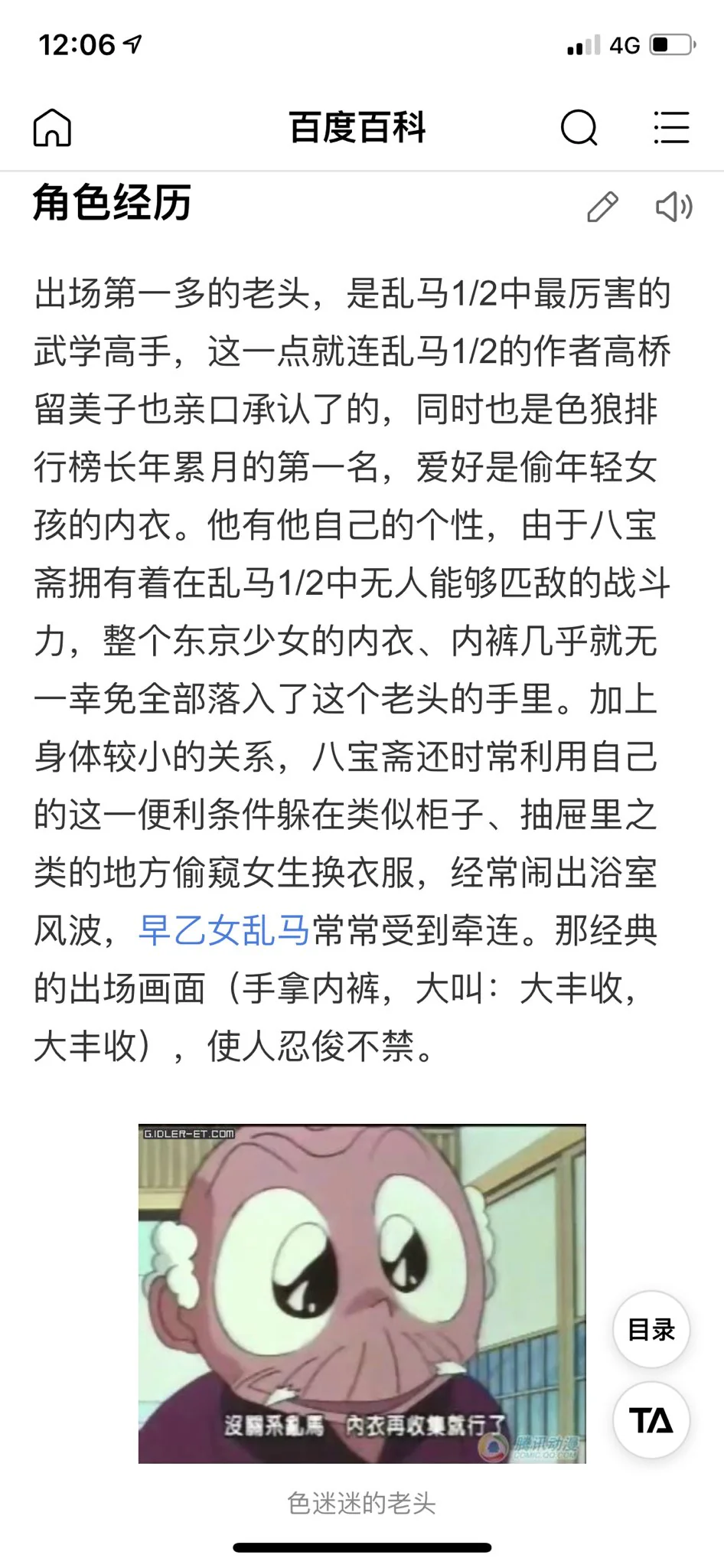The height and width of the screenshot is (1568, 724).
Task: View the 色迷迷的老头 image
Action: (x=362, y=1293)
